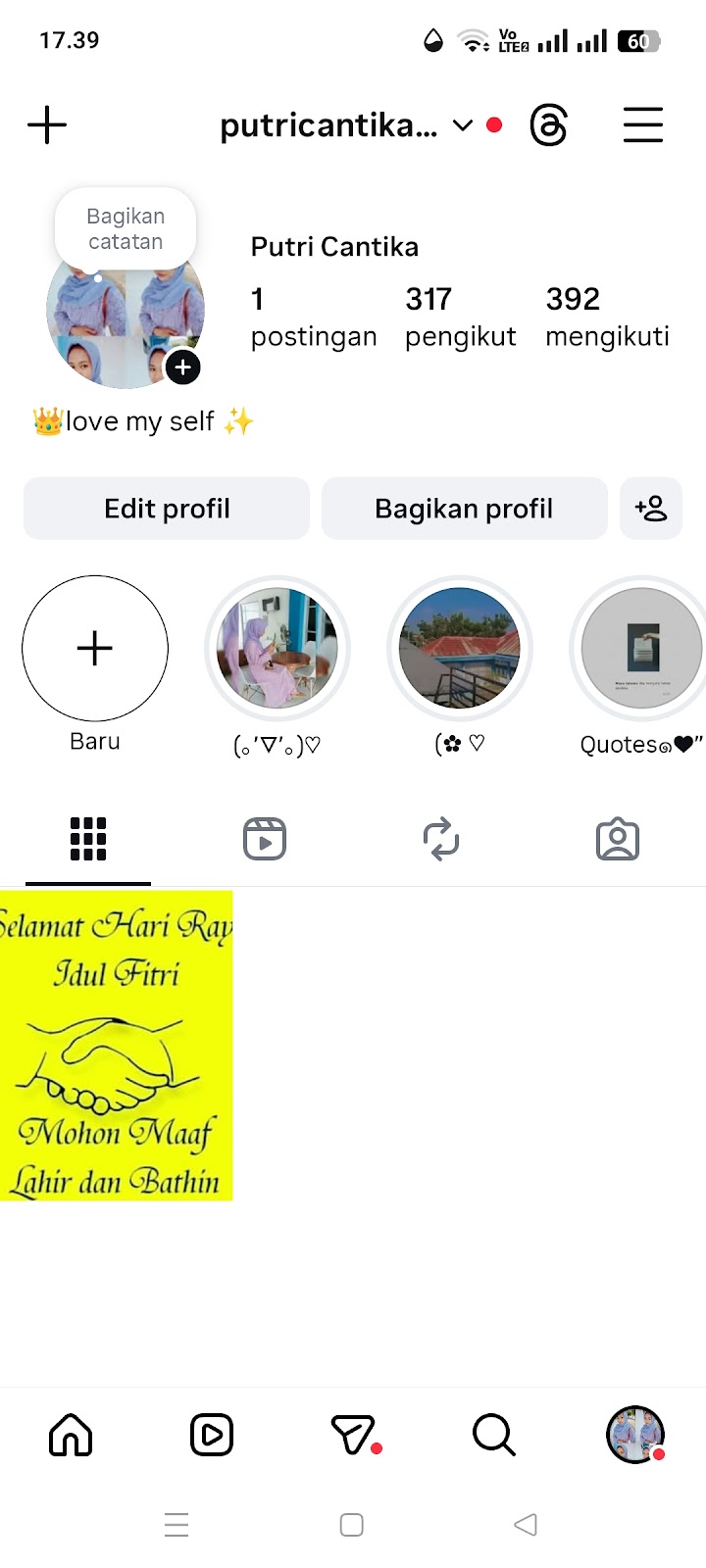Open the Selamat Hari Raya Idul Fitri post
This screenshot has width=706, height=1568.
point(116,1046)
